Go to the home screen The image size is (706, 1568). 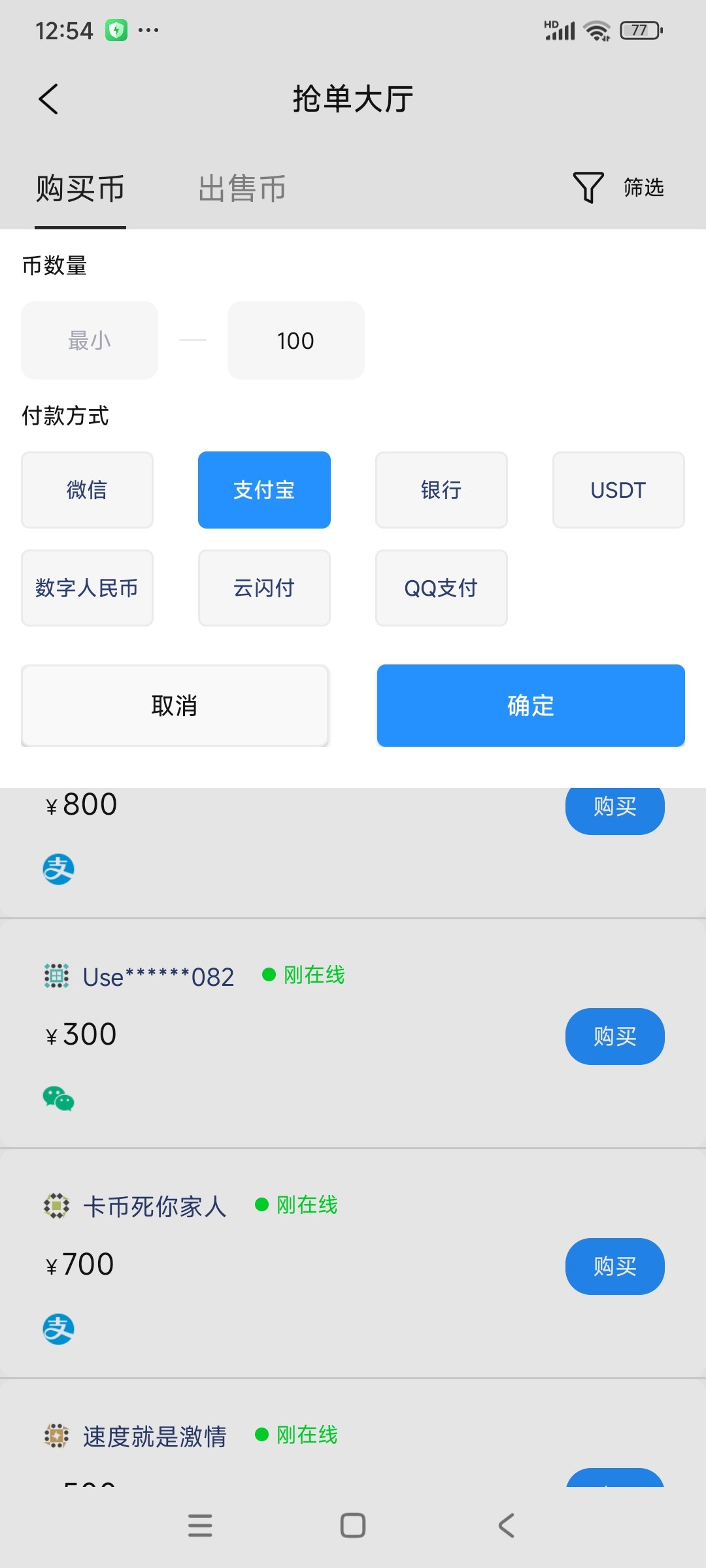[353, 1526]
